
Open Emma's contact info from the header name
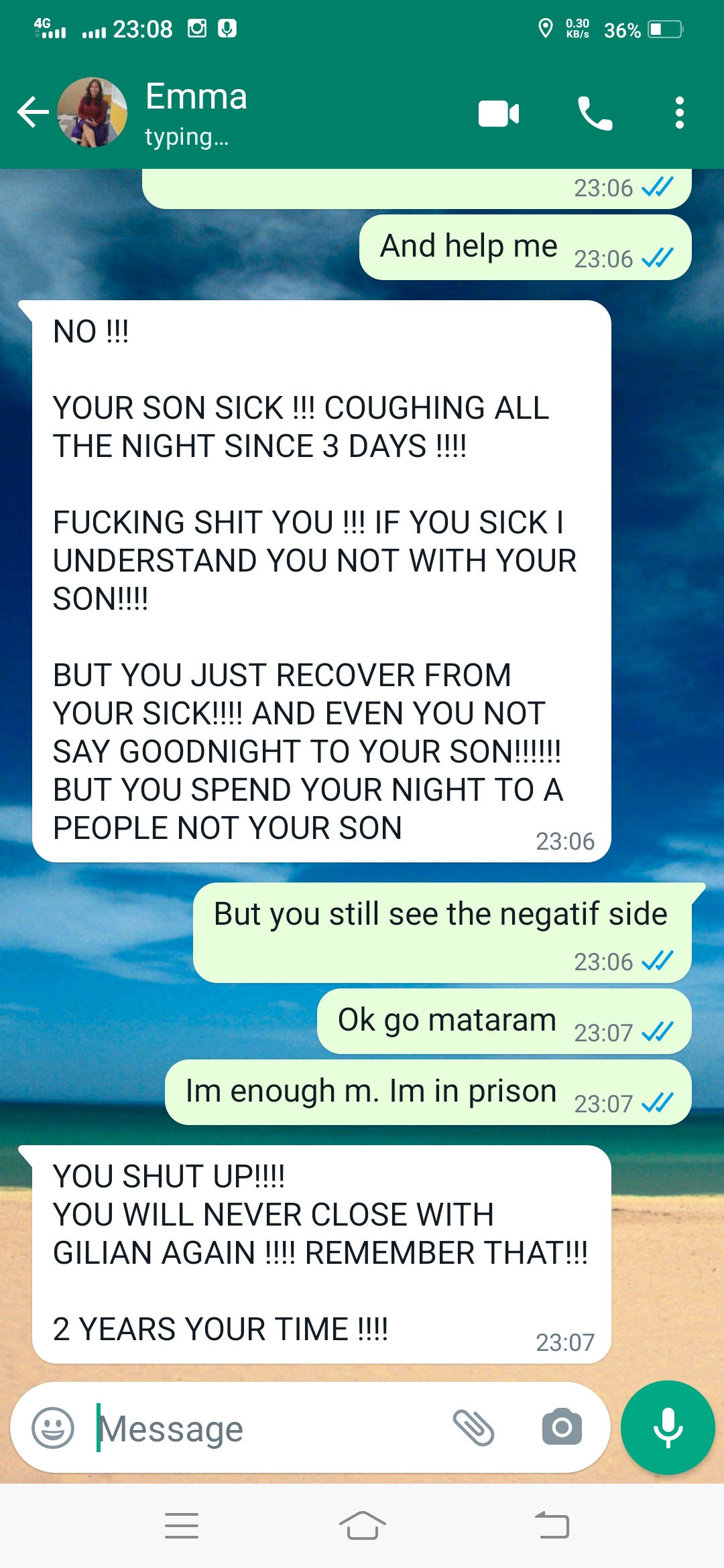196,97
